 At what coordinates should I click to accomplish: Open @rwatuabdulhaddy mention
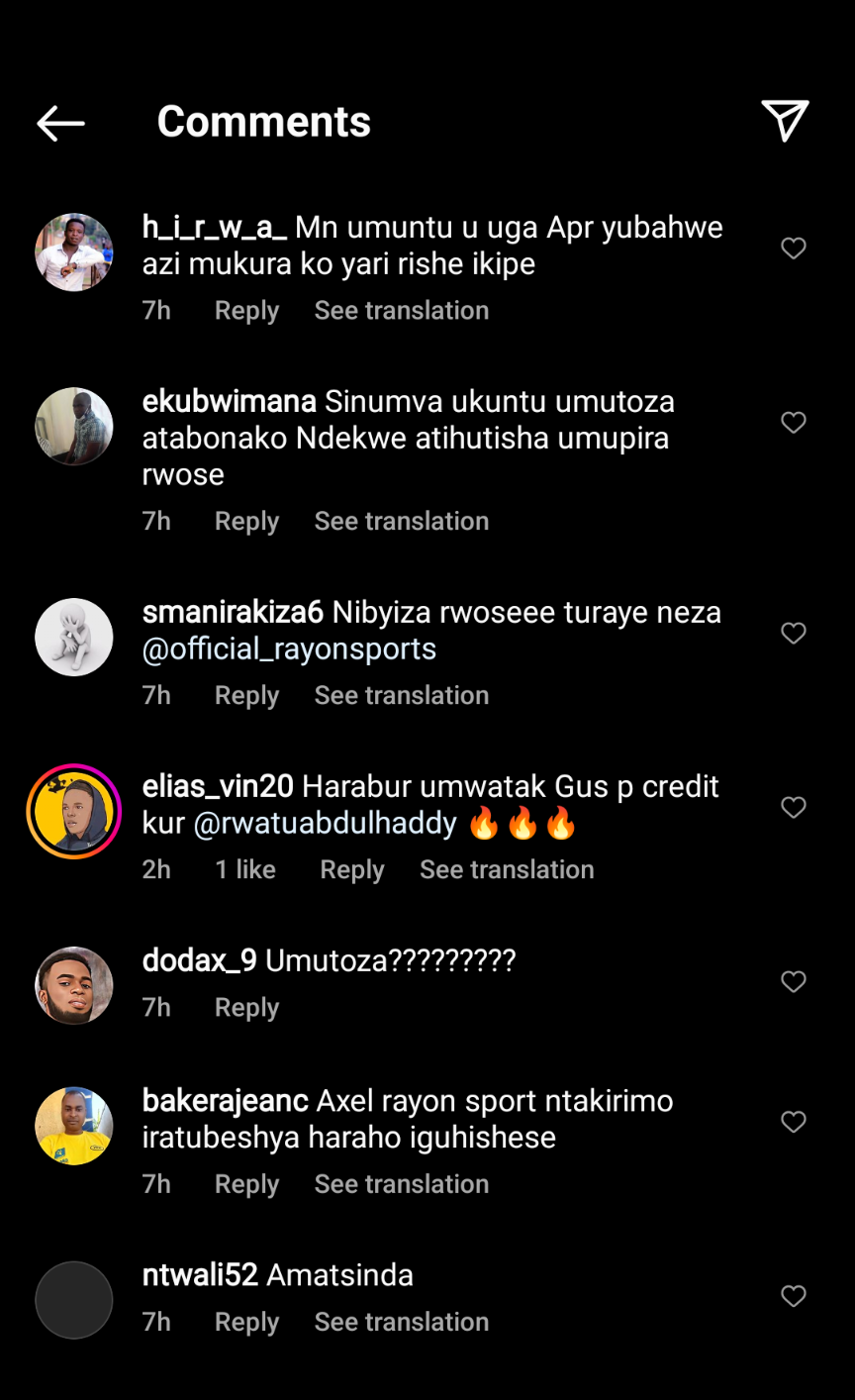click(326, 824)
